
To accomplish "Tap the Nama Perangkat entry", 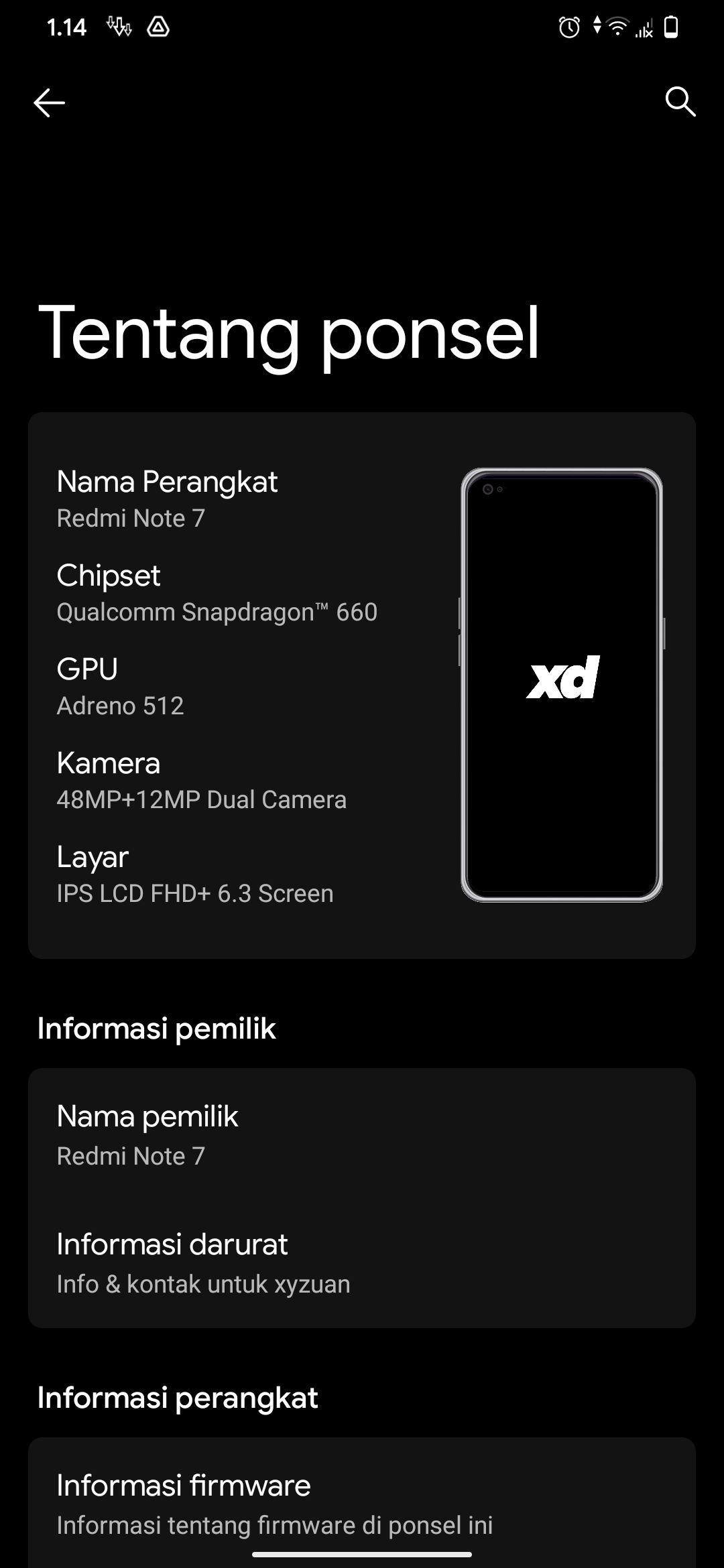I will tap(168, 499).
